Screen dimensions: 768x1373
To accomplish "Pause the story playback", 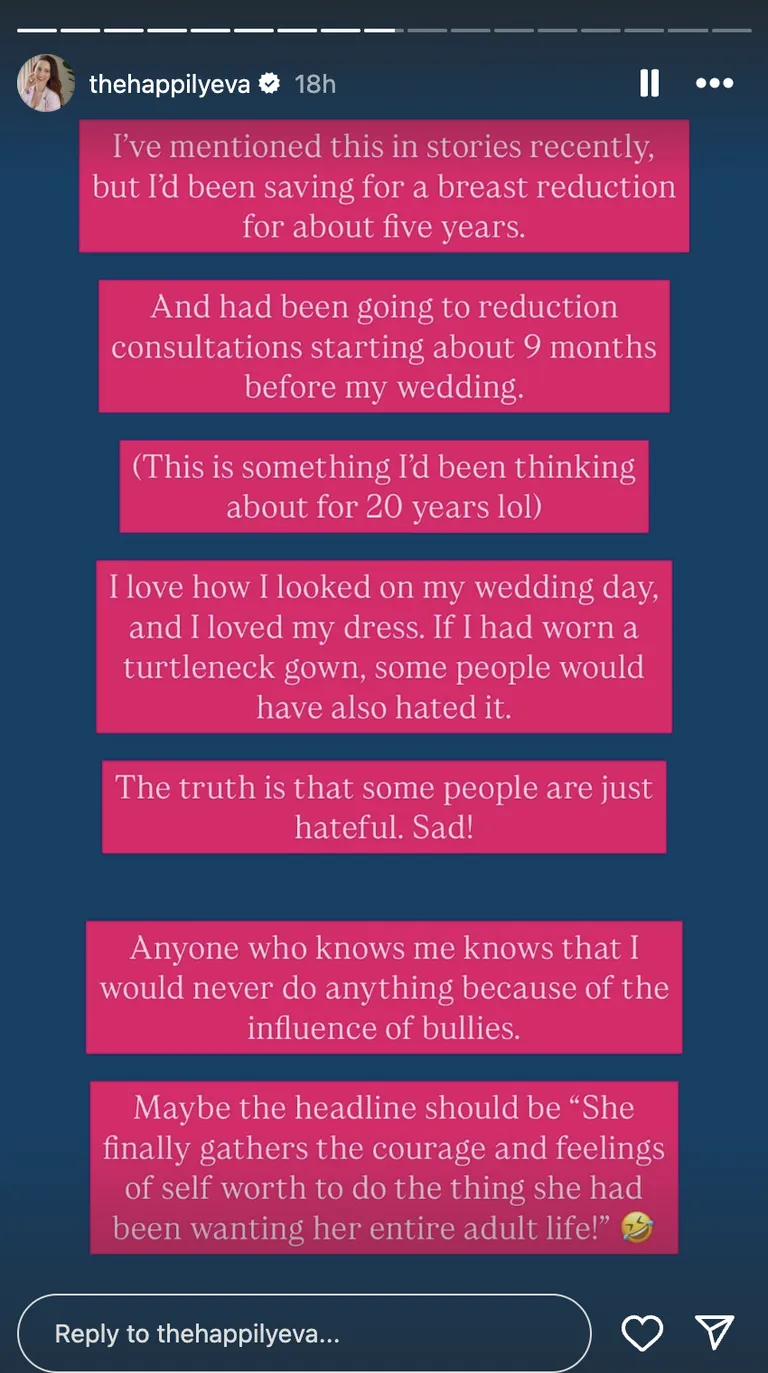I will [x=649, y=83].
